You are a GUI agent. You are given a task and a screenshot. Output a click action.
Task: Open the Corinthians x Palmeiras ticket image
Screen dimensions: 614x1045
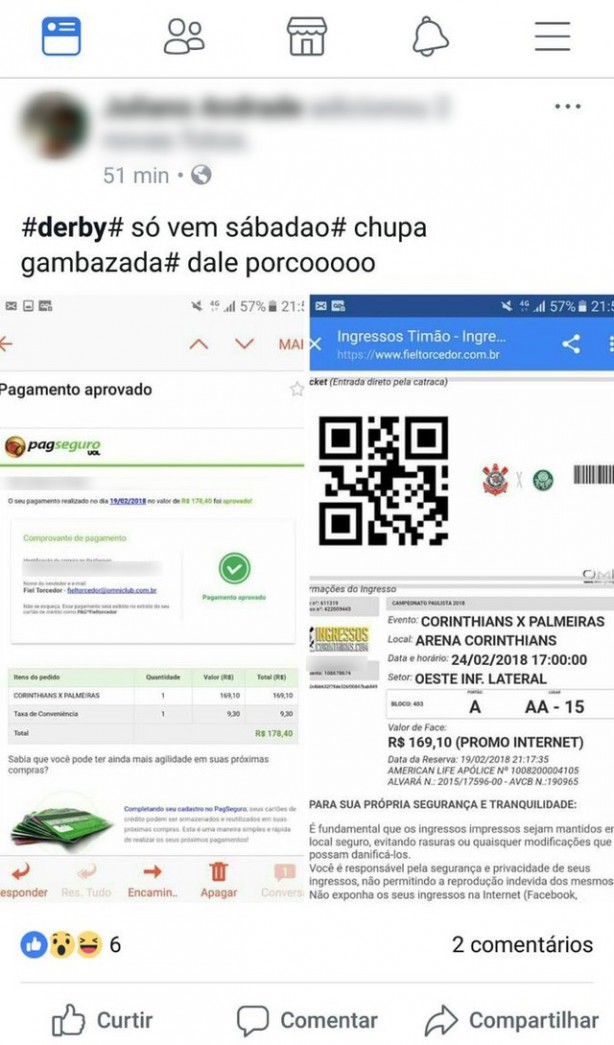coord(462,600)
